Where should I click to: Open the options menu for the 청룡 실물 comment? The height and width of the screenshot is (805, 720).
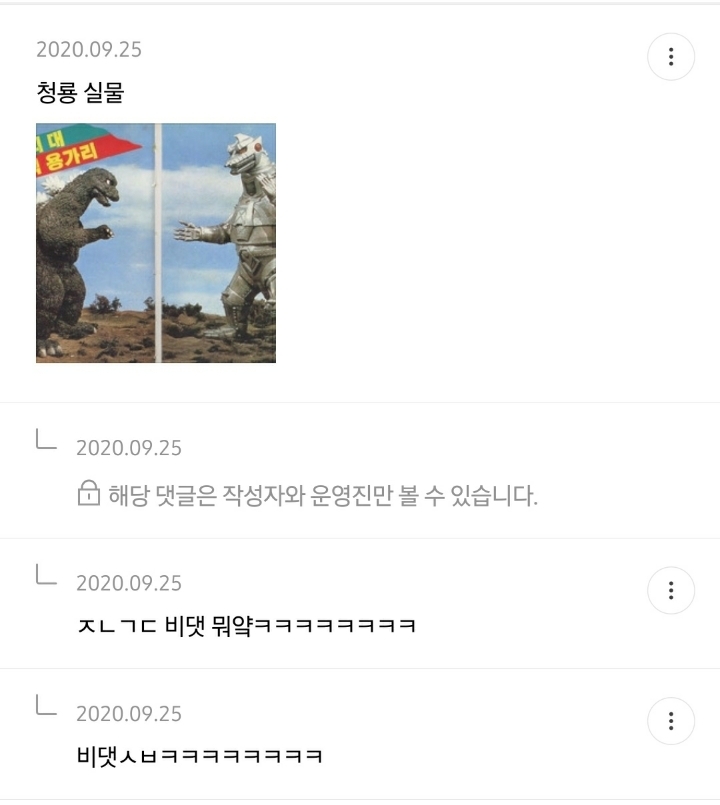click(x=670, y=57)
